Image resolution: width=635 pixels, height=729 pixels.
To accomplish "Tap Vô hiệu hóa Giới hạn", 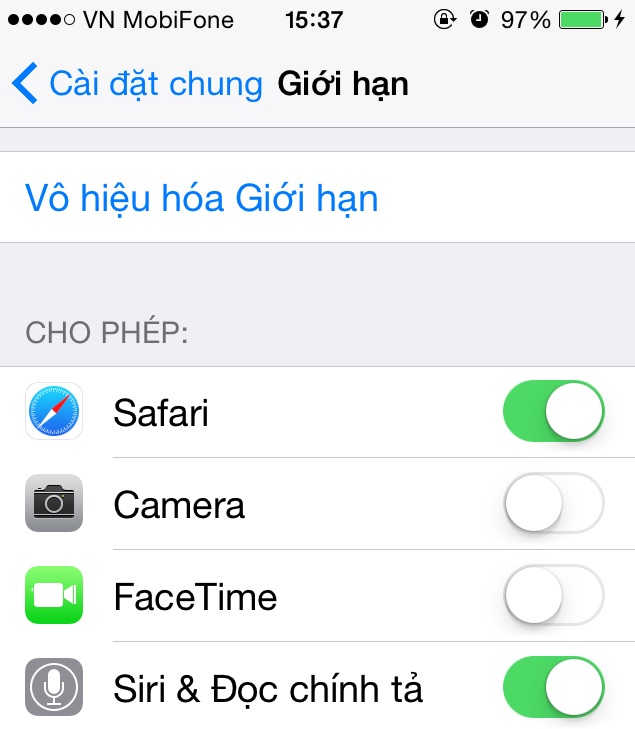I will pyautogui.click(x=202, y=198).
